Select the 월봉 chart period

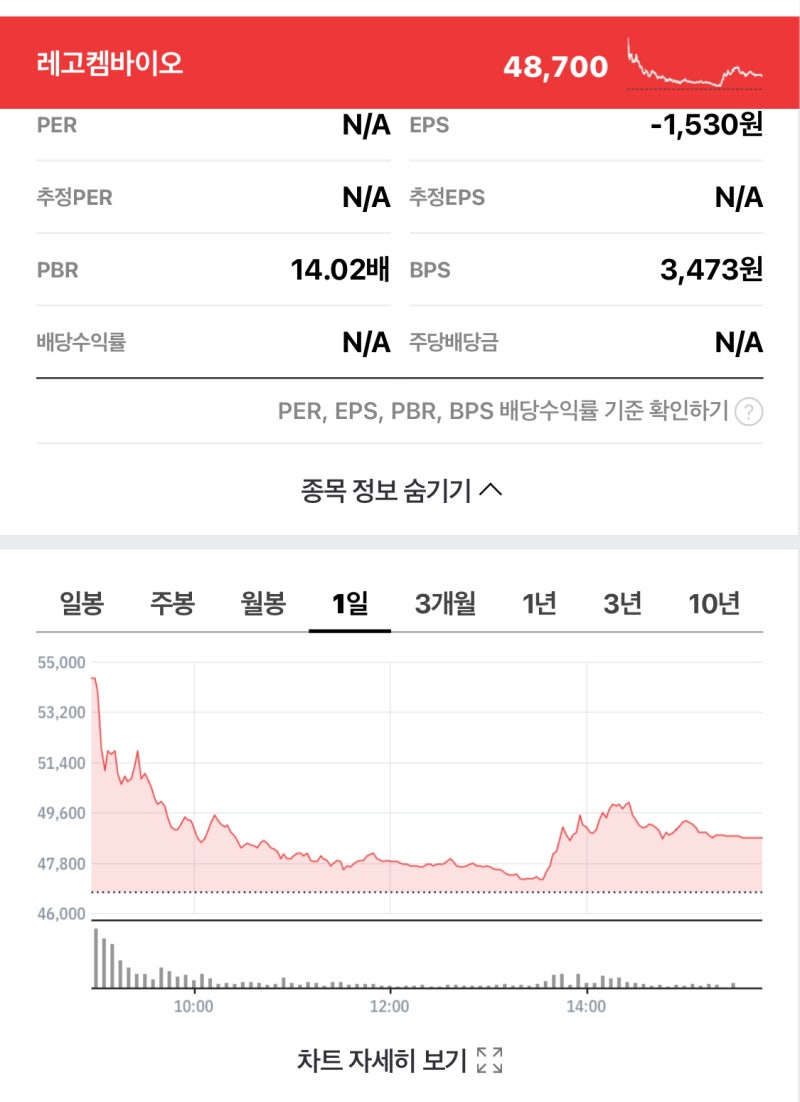point(264,602)
